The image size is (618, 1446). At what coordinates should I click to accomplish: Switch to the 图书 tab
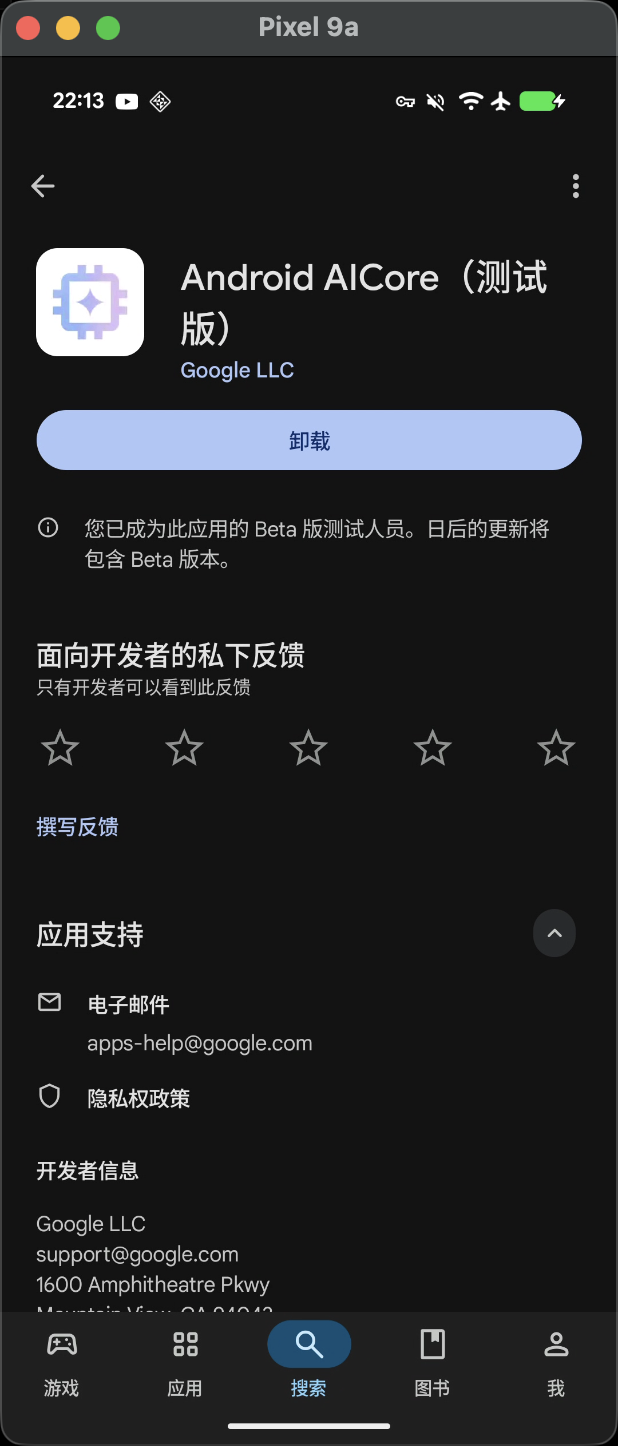coord(432,1361)
